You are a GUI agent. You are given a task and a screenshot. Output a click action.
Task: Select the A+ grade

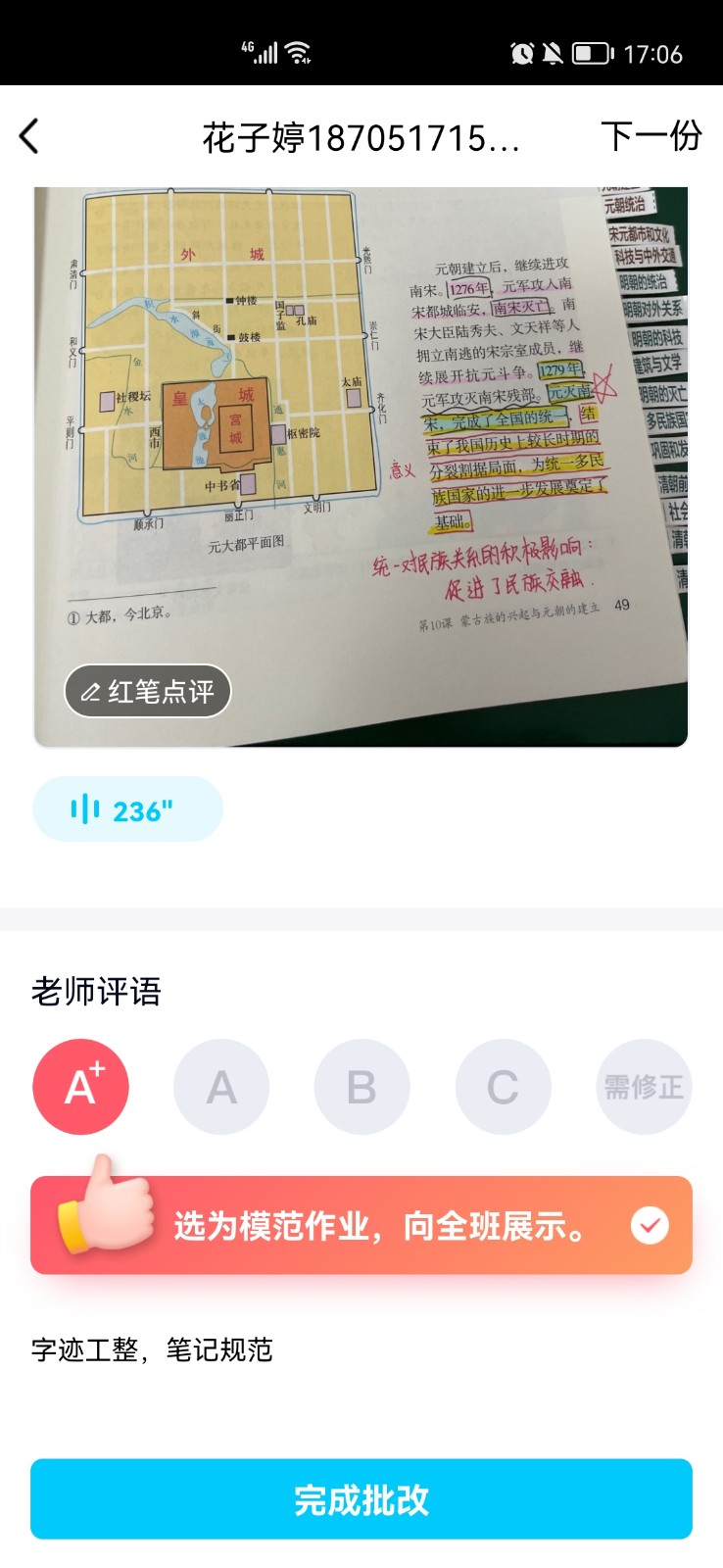pyautogui.click(x=81, y=1087)
